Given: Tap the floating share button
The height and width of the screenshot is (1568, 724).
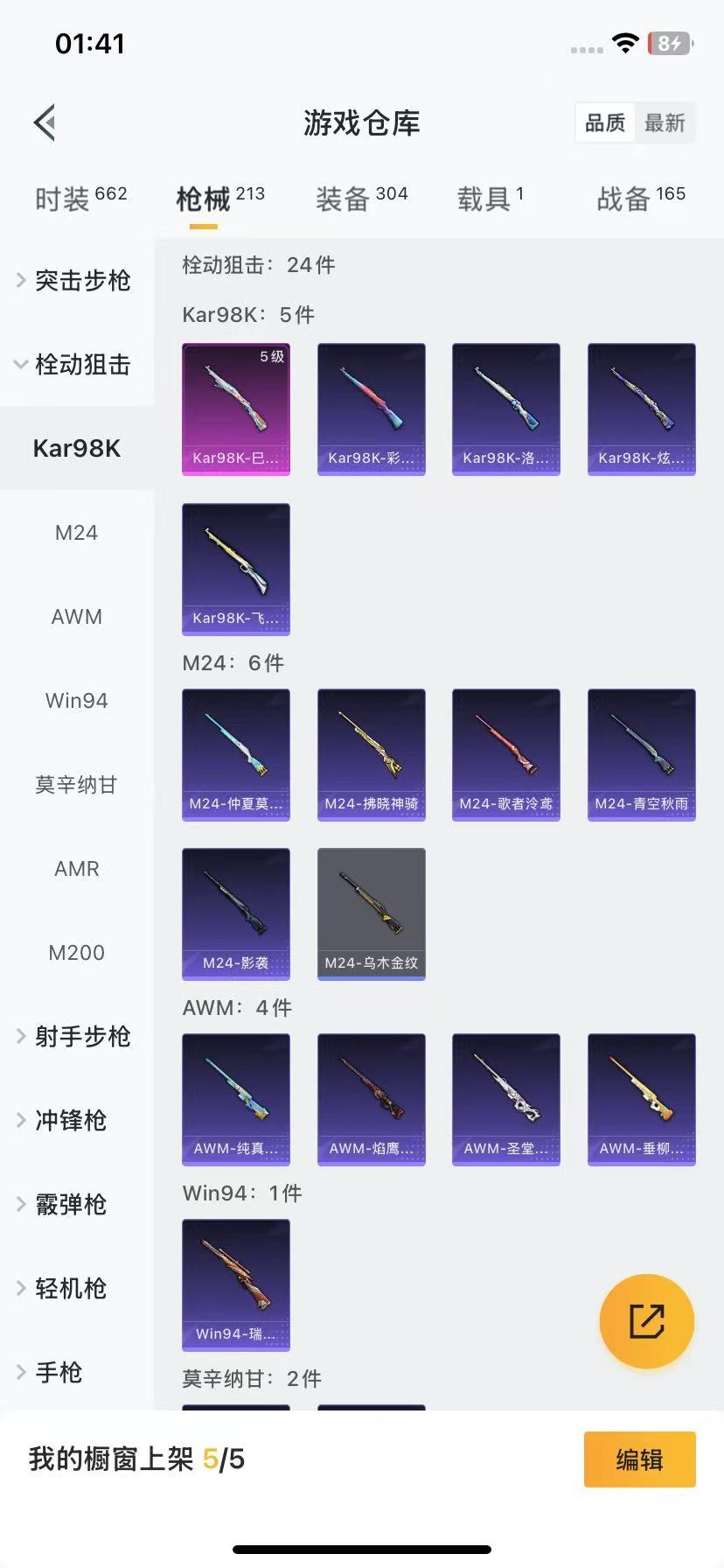Looking at the screenshot, I should pos(647,1321).
